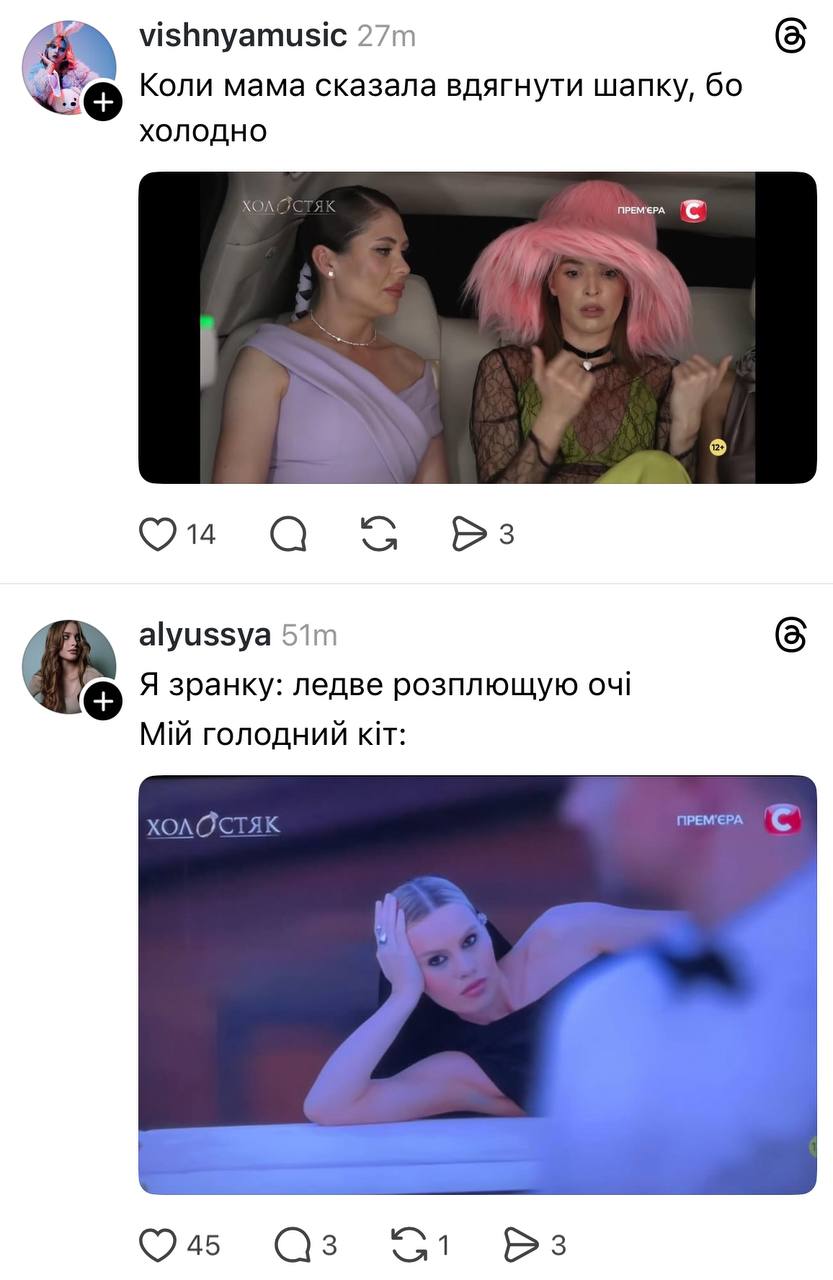Screen dimensions: 833x1280
Task: Open the pink hat image in vishnyamusic's post
Action: 477,328
